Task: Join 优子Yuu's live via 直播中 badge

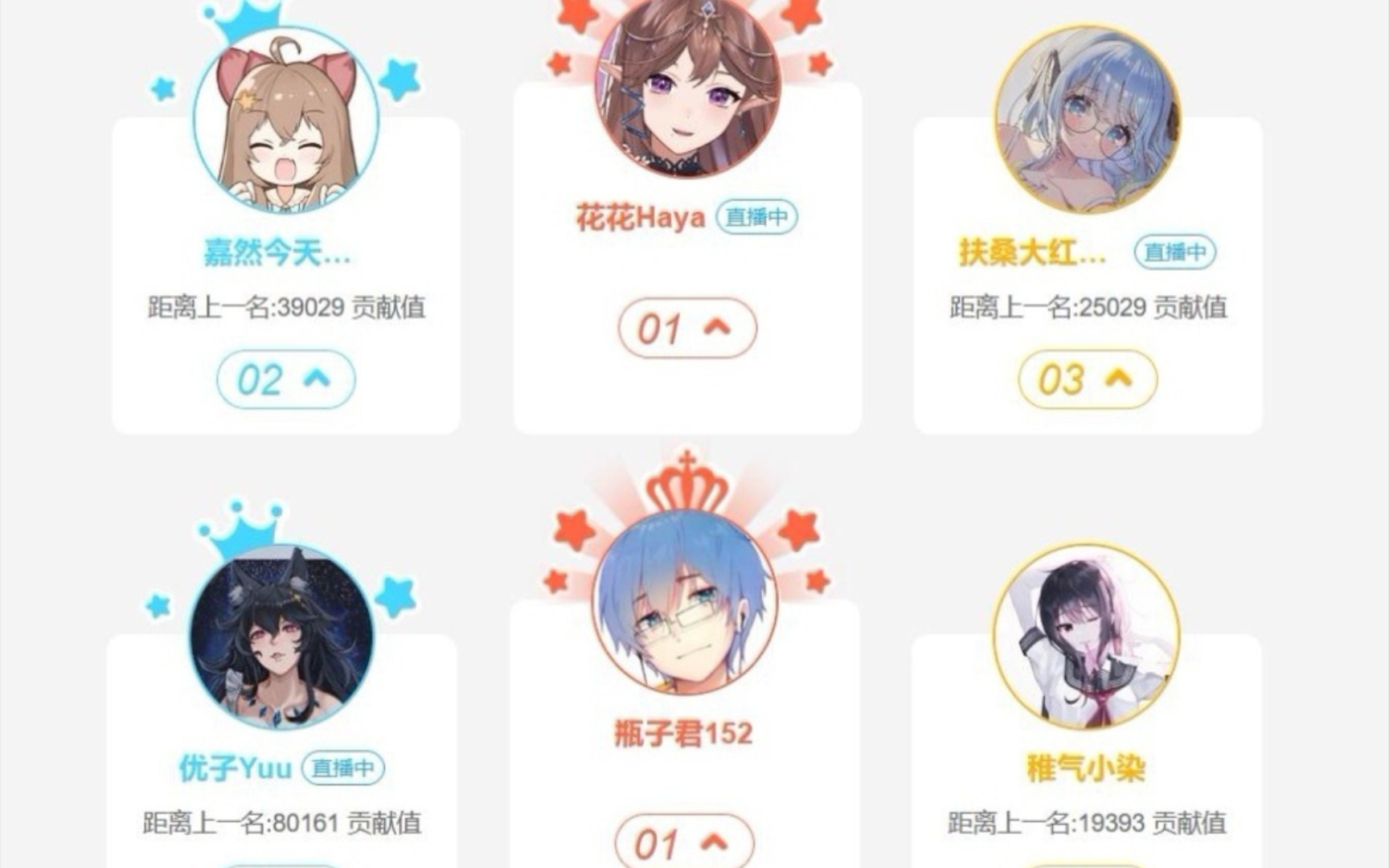Action: (342, 768)
